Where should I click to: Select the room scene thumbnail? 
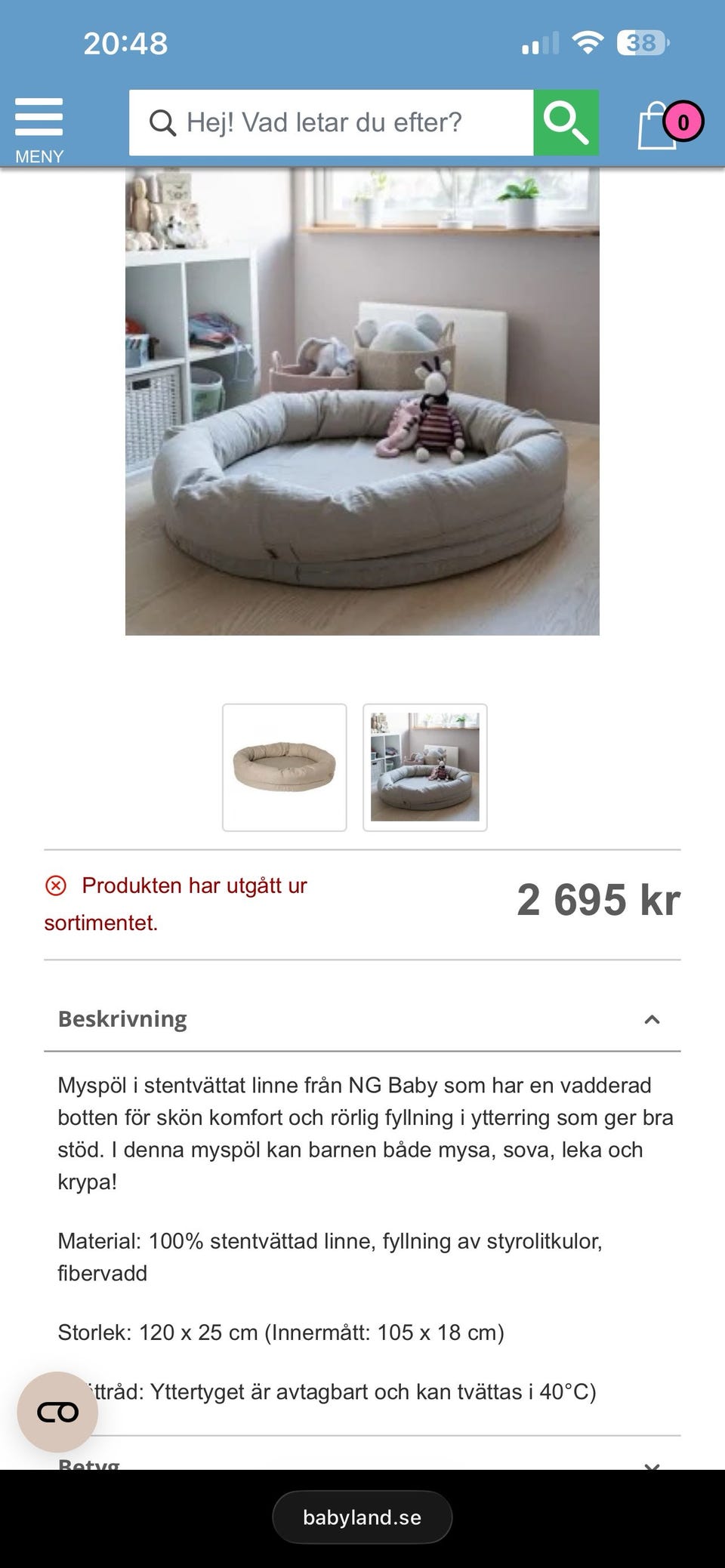pos(425,766)
